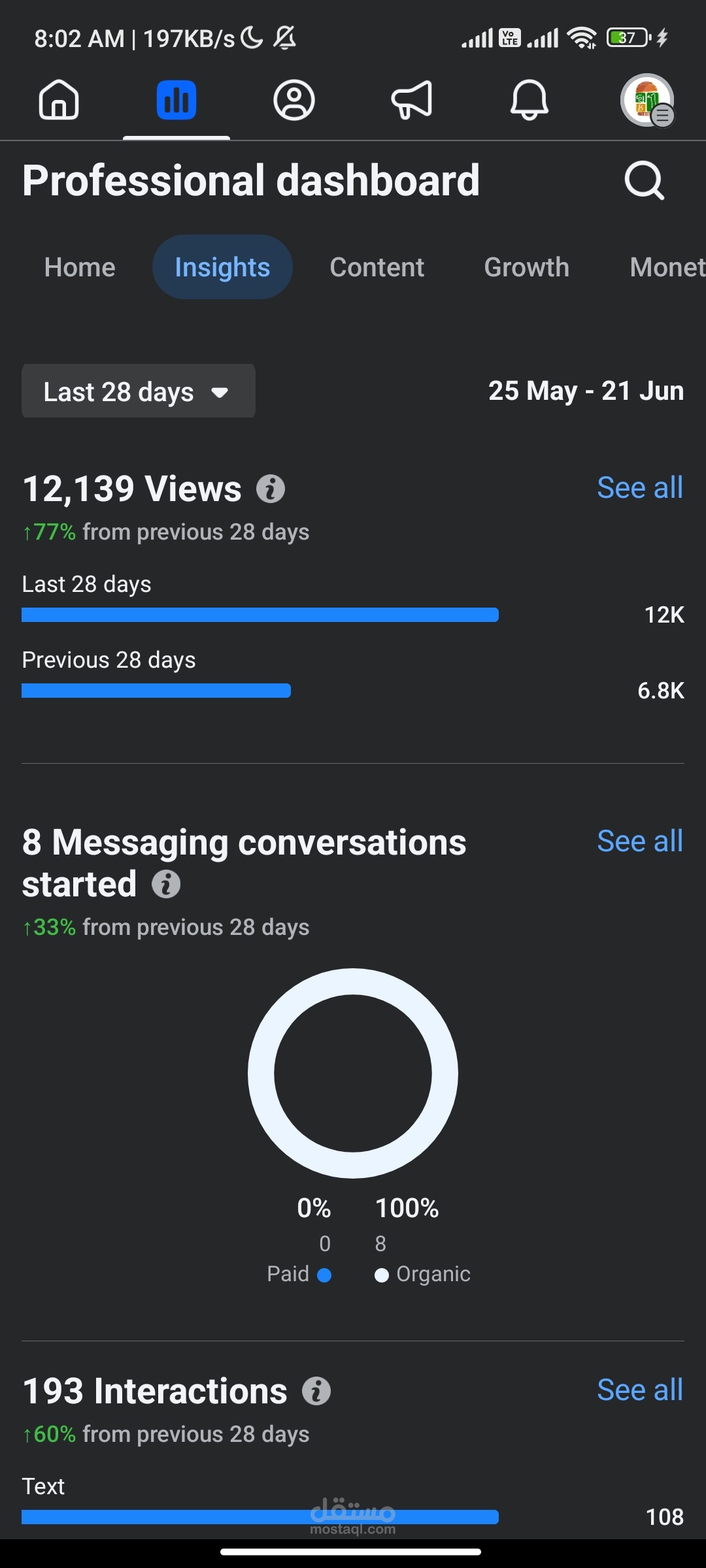Open the megaphone ads tab

pyautogui.click(x=412, y=100)
